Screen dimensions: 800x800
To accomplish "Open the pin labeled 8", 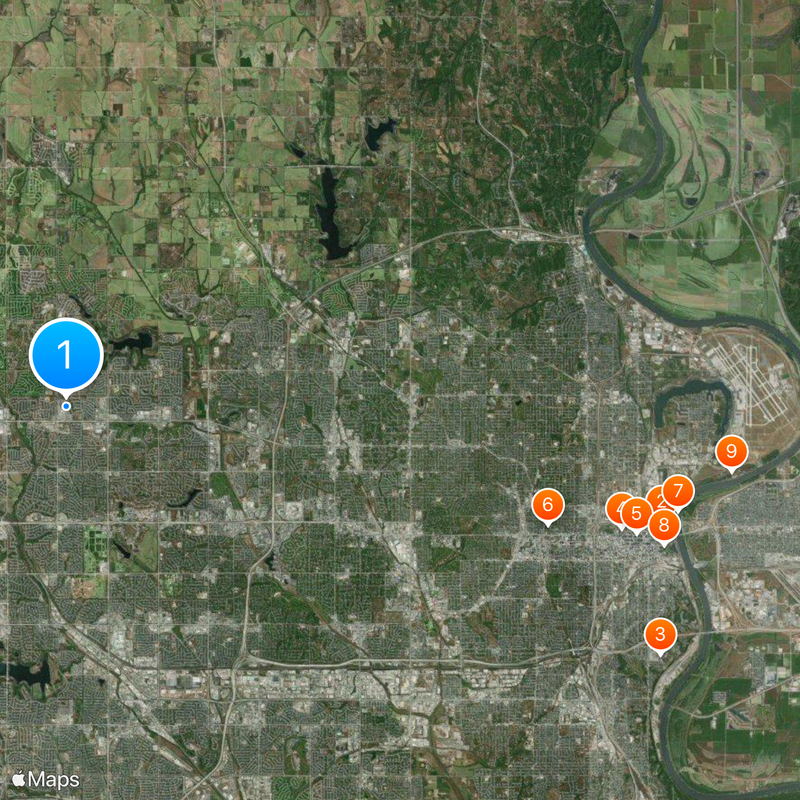I will tap(665, 525).
